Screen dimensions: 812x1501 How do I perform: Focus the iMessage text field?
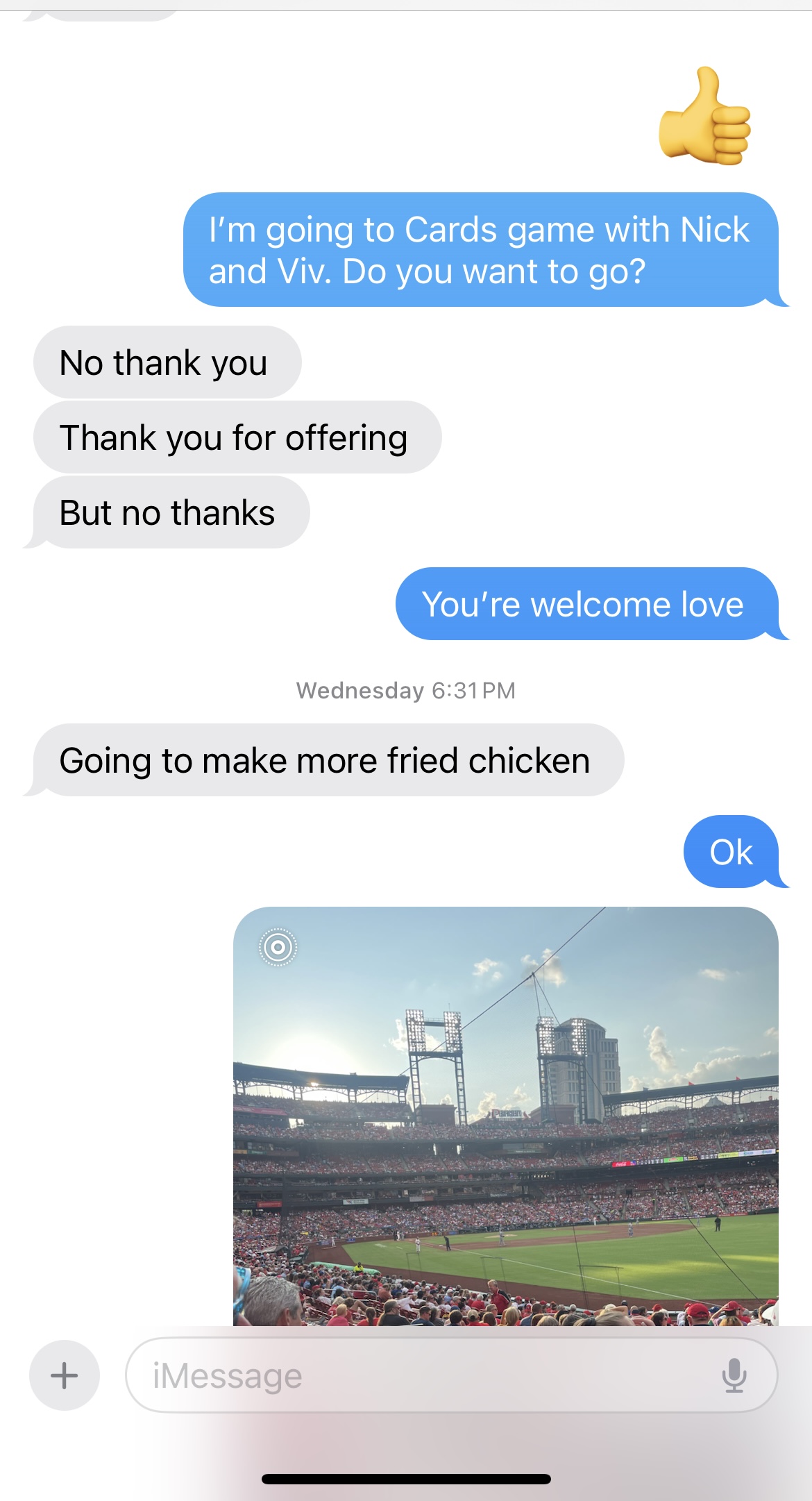(x=416, y=1375)
